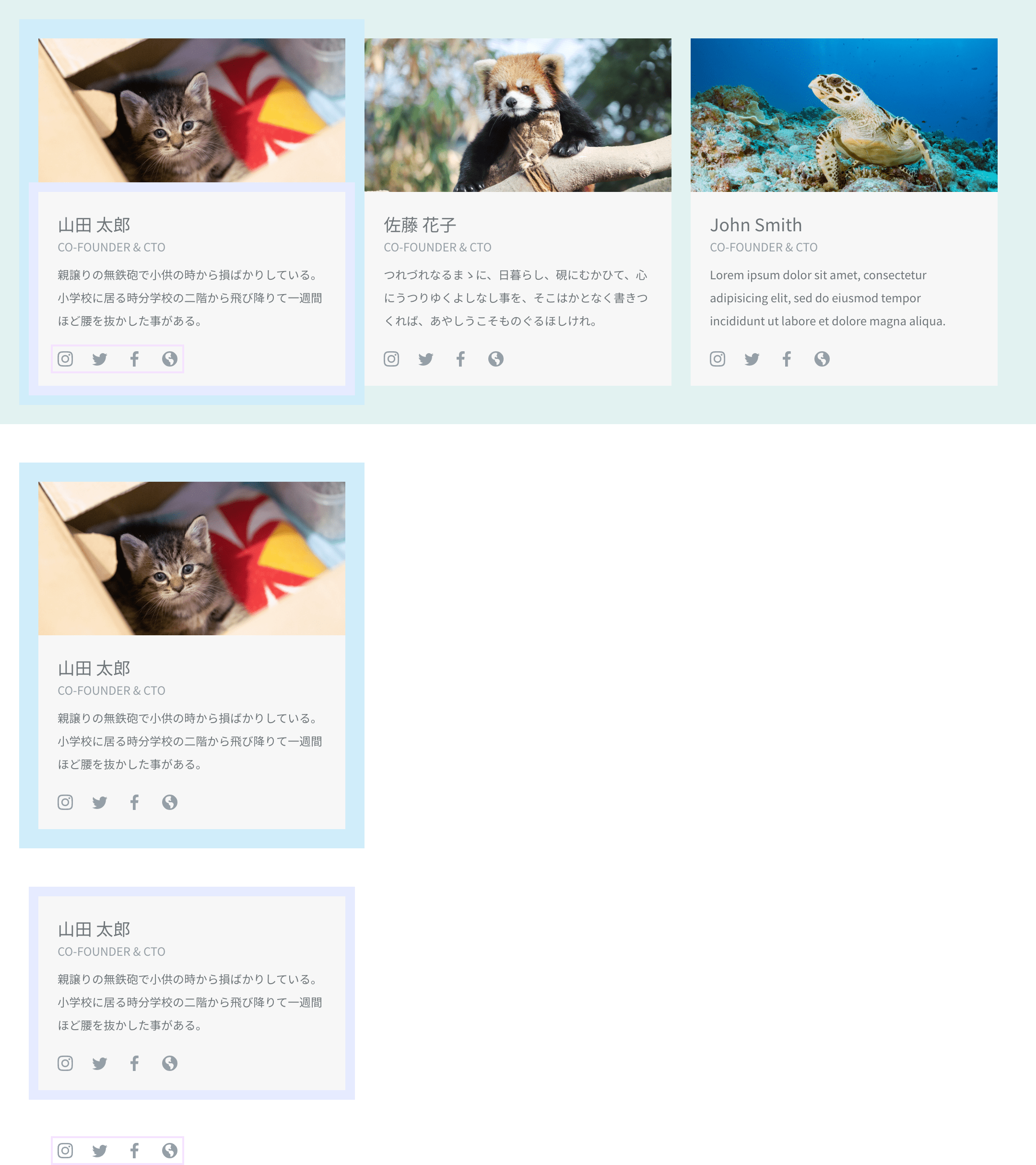Open Twitter link in 佐藤 花子's card
This screenshot has width=1036, height=1165.
click(x=426, y=358)
